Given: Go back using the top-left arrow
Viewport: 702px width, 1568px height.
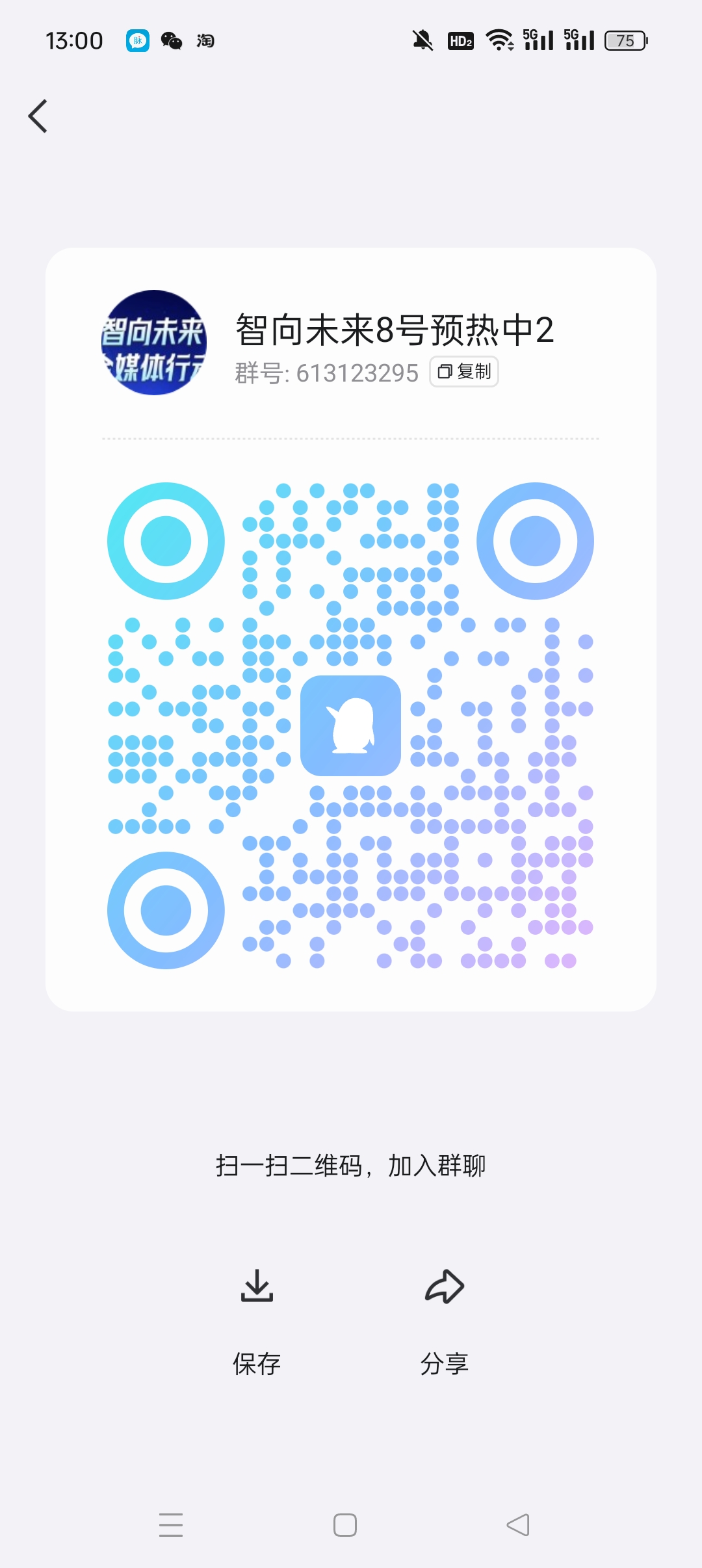Looking at the screenshot, I should (x=38, y=116).
